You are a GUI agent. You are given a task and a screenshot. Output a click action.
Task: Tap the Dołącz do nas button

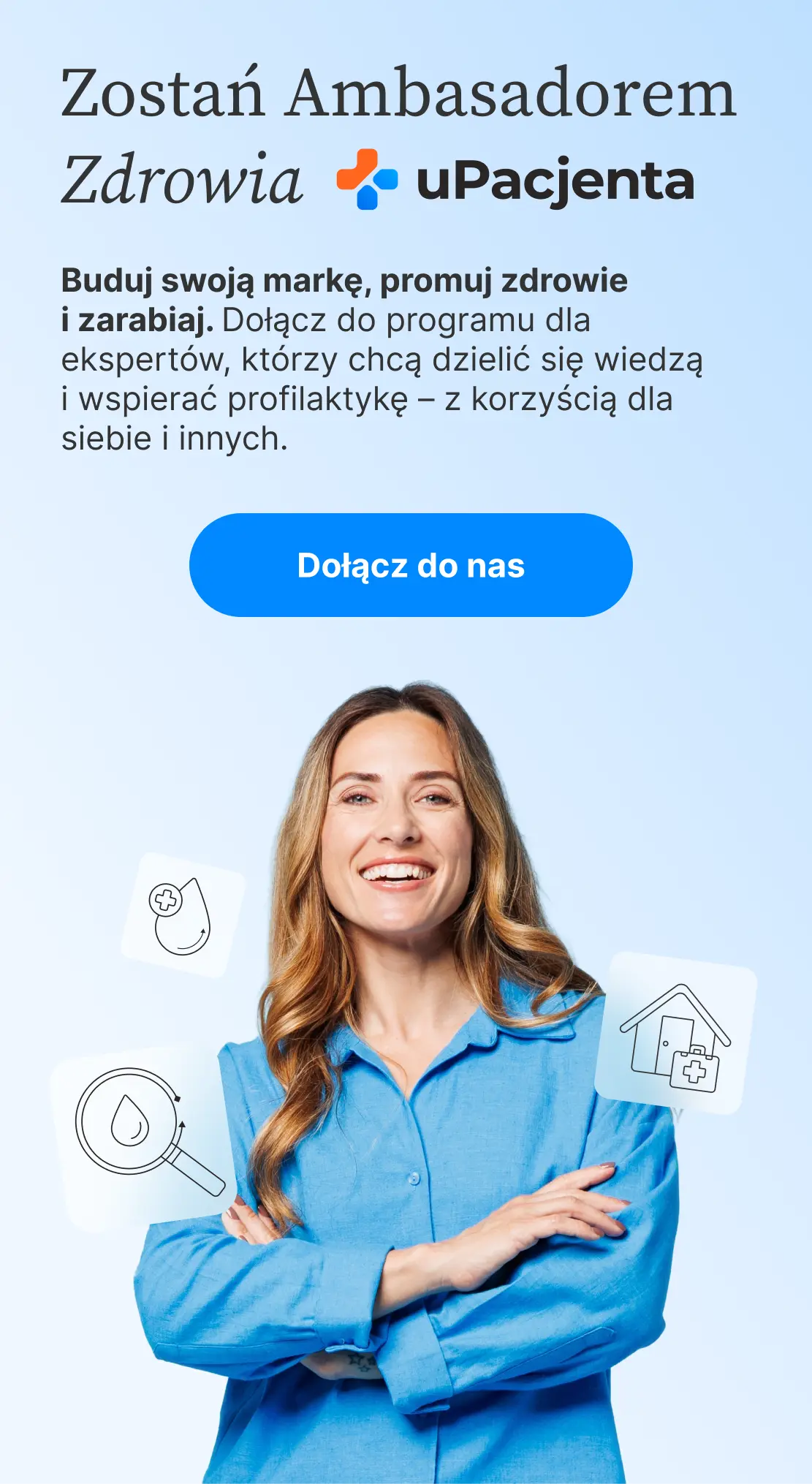coord(411,565)
